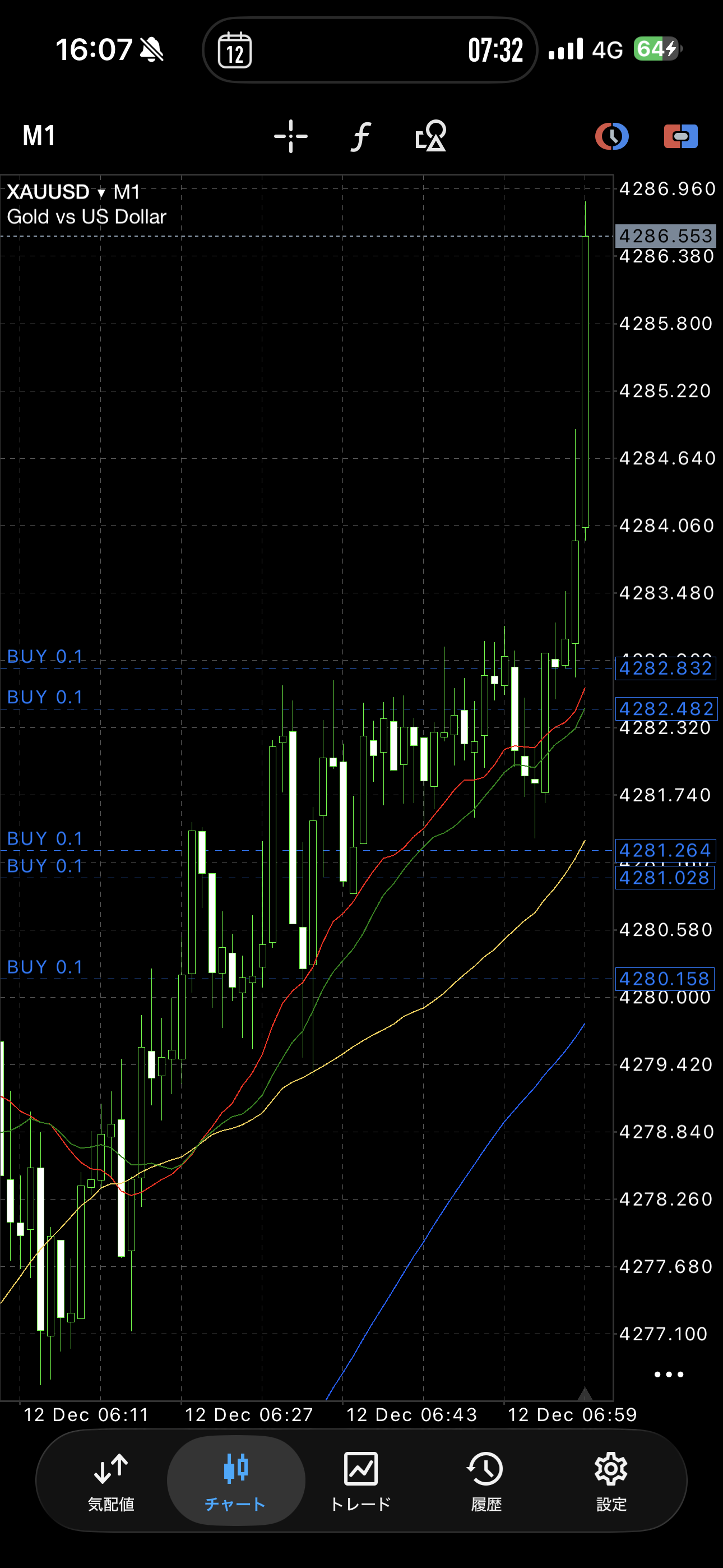View the 履歴 history tab
723x1568 pixels.
[x=486, y=1481]
